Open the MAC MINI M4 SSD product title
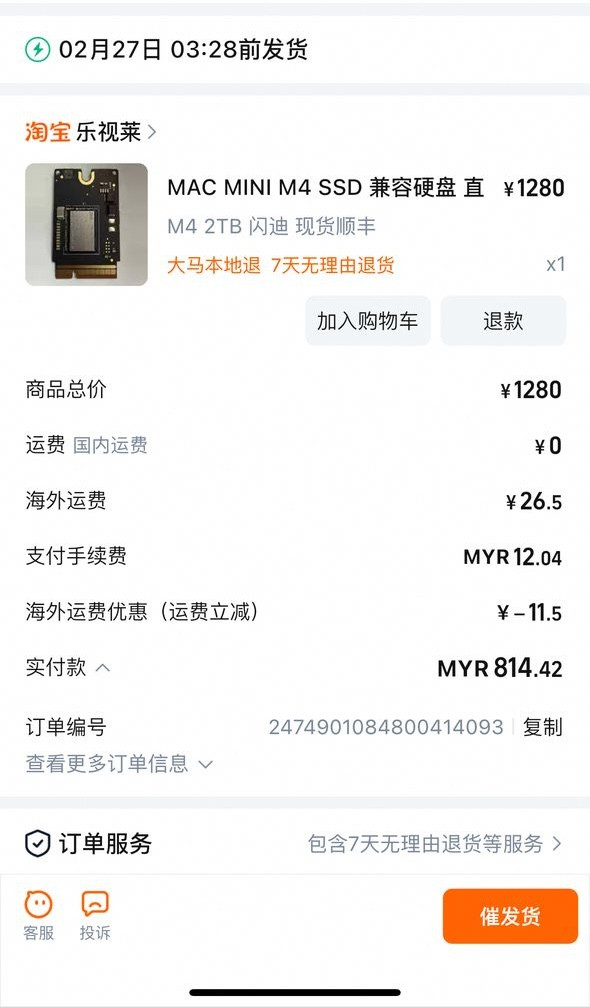 coord(325,188)
